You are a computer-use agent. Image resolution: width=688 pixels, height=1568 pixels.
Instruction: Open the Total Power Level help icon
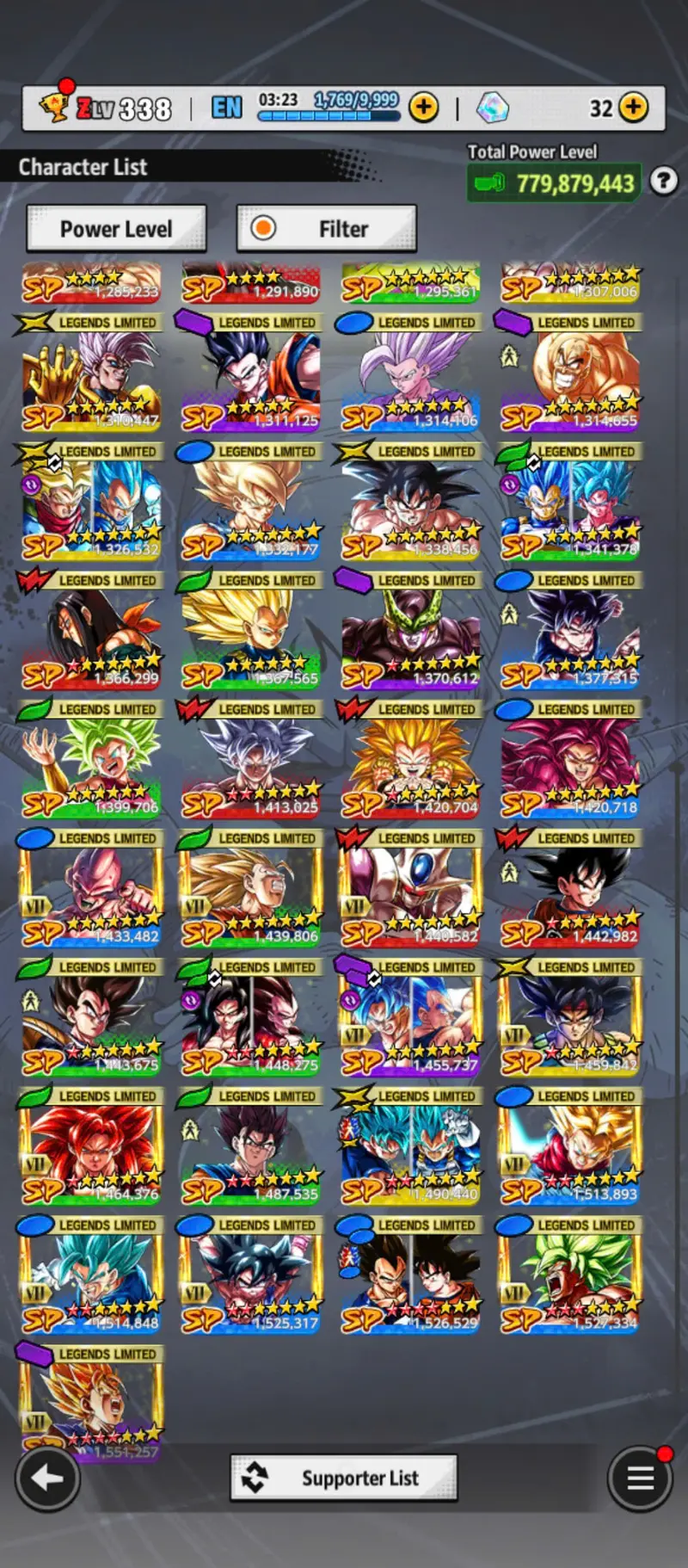point(663,182)
